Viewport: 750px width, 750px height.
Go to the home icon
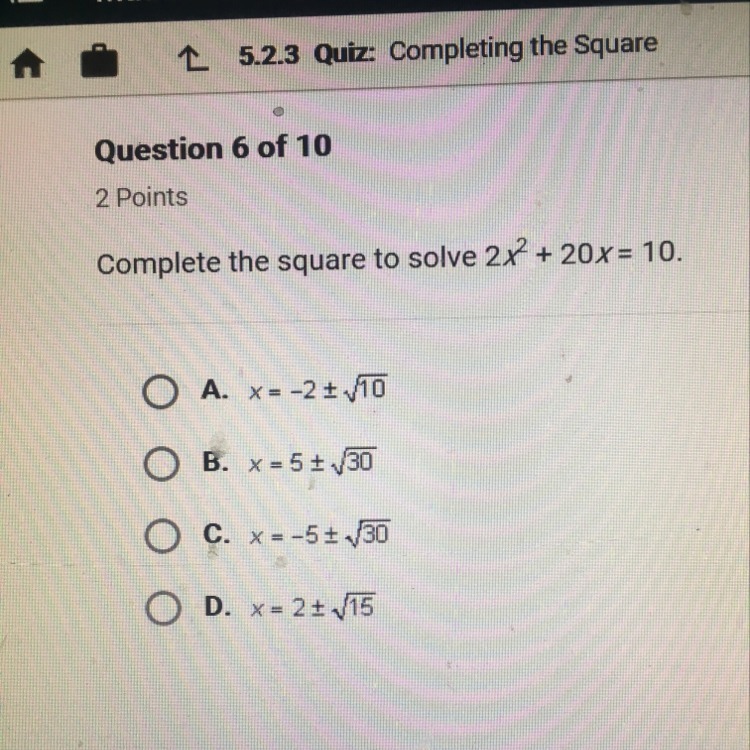(x=27, y=63)
